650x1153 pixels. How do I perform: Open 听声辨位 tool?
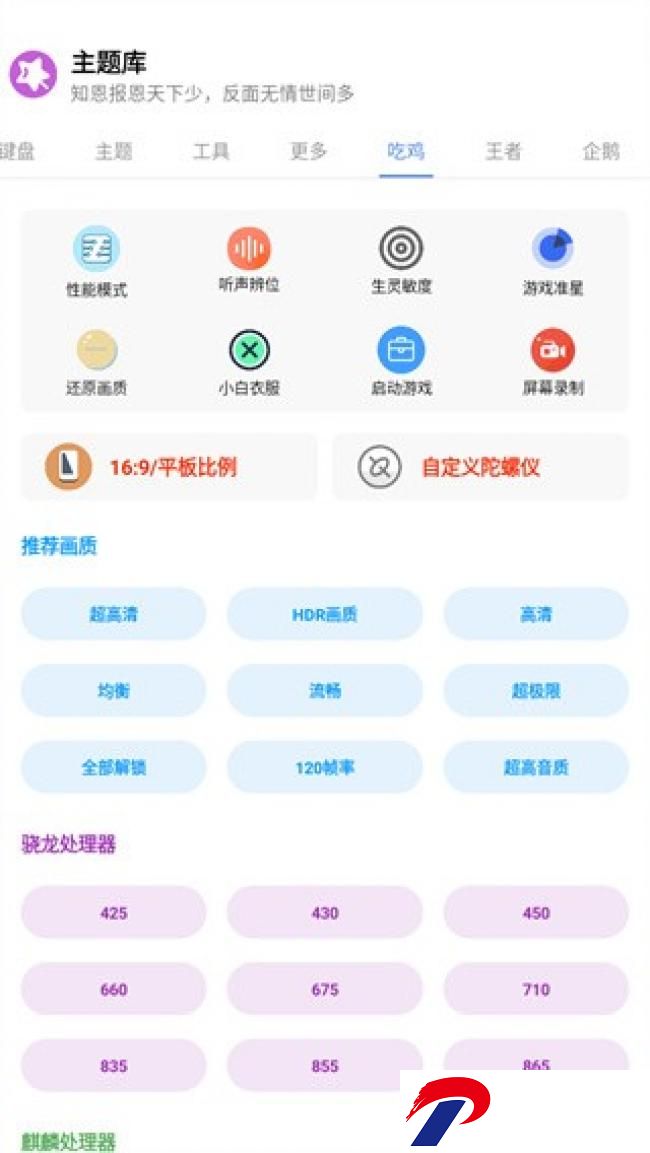pyautogui.click(x=249, y=261)
